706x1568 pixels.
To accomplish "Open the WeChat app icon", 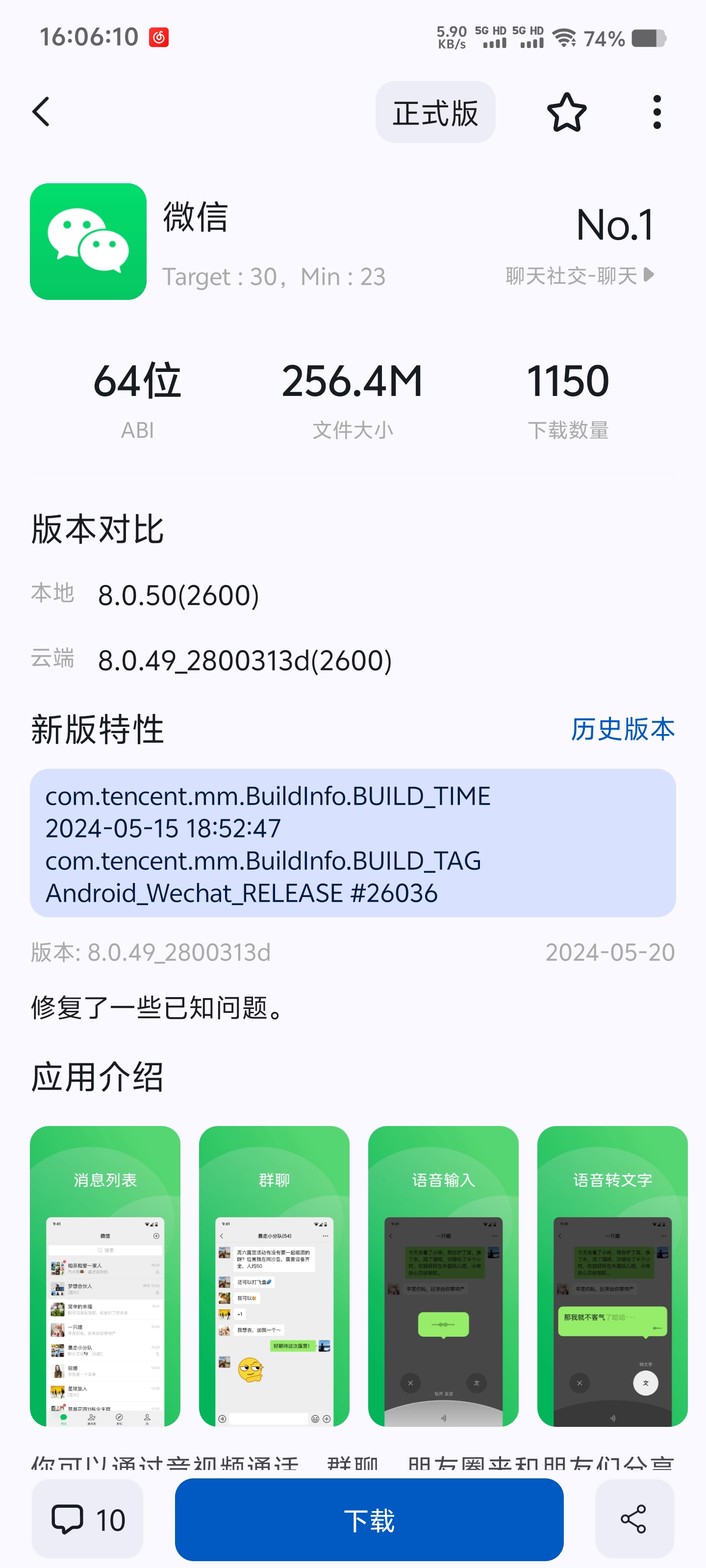I will (x=89, y=243).
